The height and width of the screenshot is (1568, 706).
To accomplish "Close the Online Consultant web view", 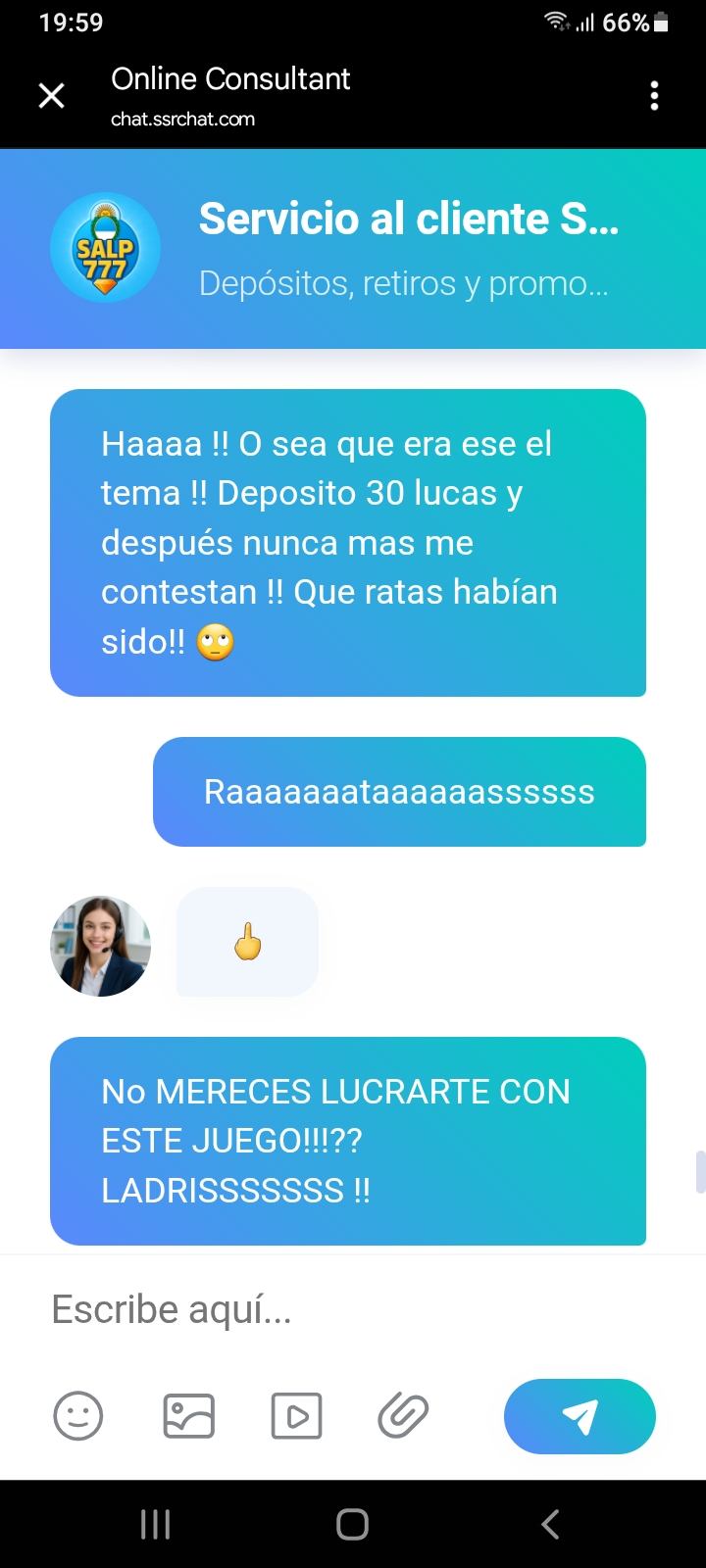I will click(x=51, y=95).
